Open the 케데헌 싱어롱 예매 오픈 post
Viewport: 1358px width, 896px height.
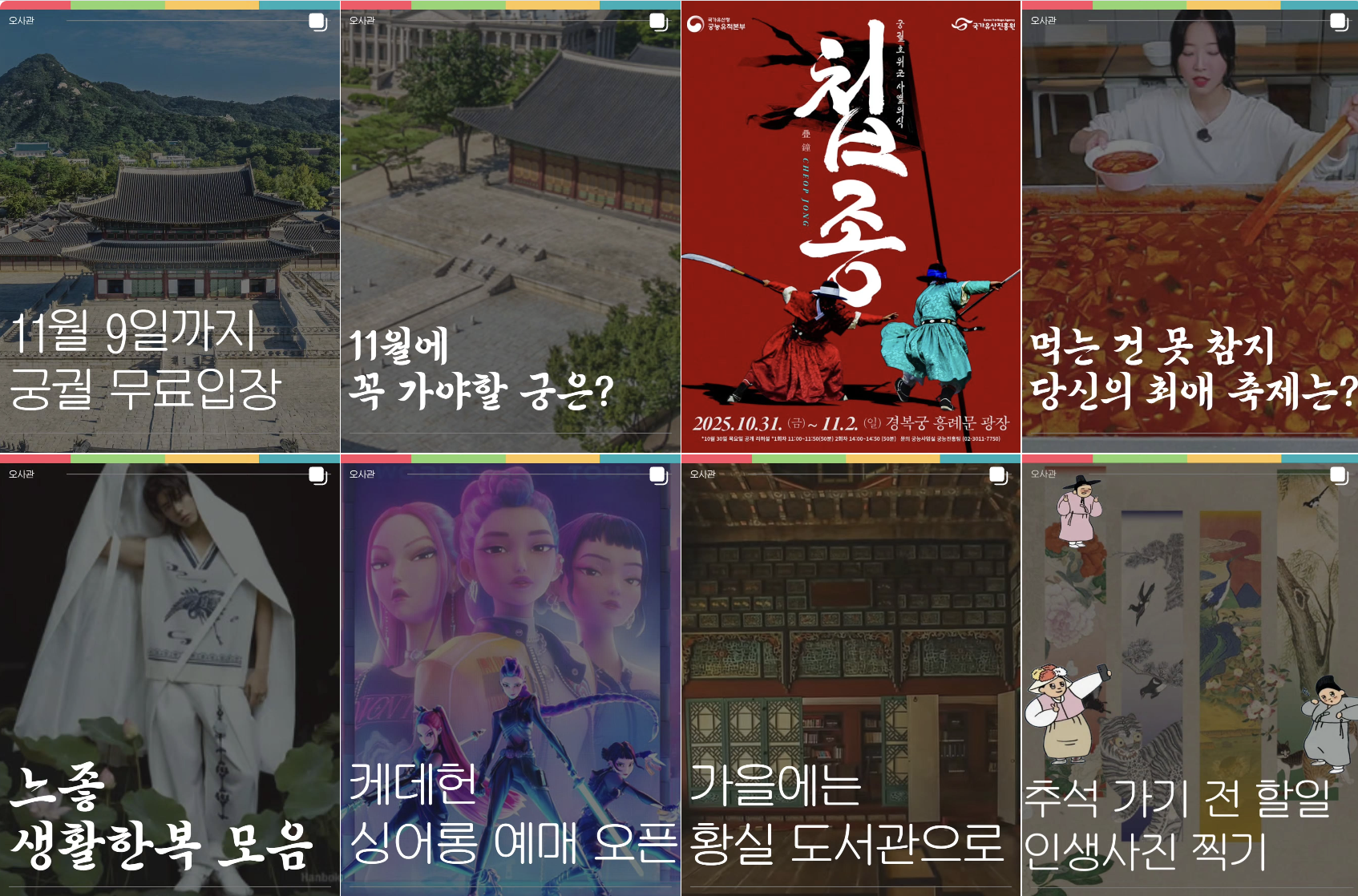(x=510, y=677)
